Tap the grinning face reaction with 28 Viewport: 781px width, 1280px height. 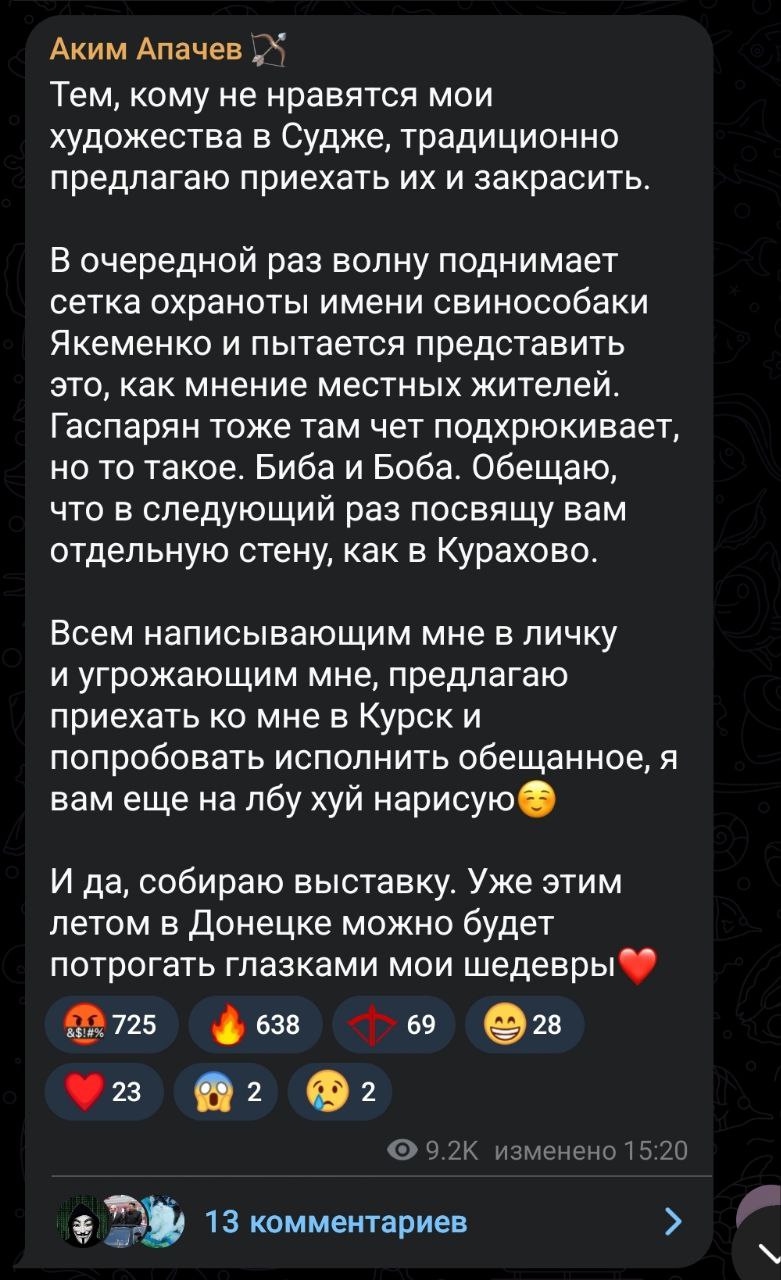(x=521, y=1024)
